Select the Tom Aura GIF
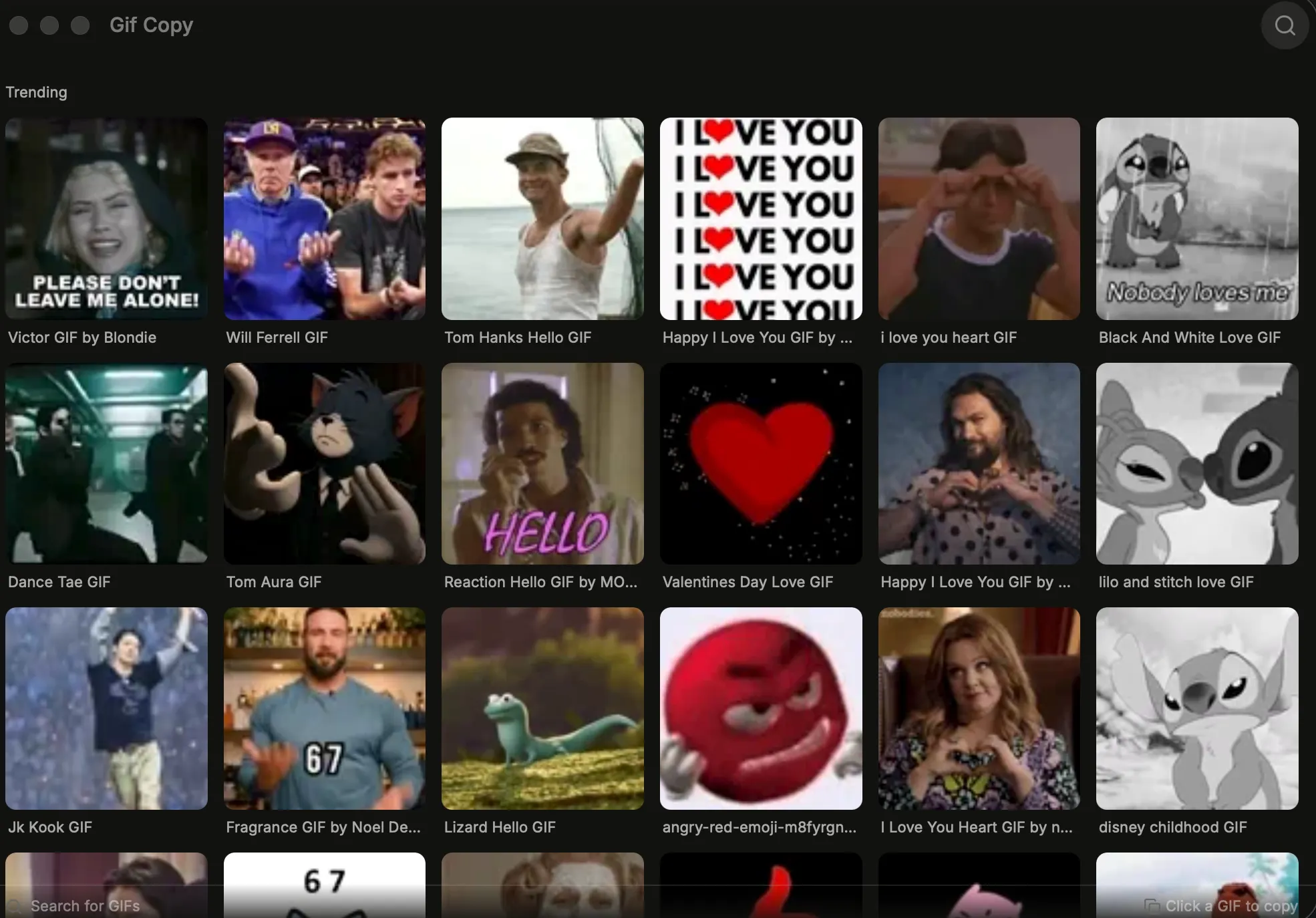Image resolution: width=1316 pixels, height=918 pixels. 325,463
